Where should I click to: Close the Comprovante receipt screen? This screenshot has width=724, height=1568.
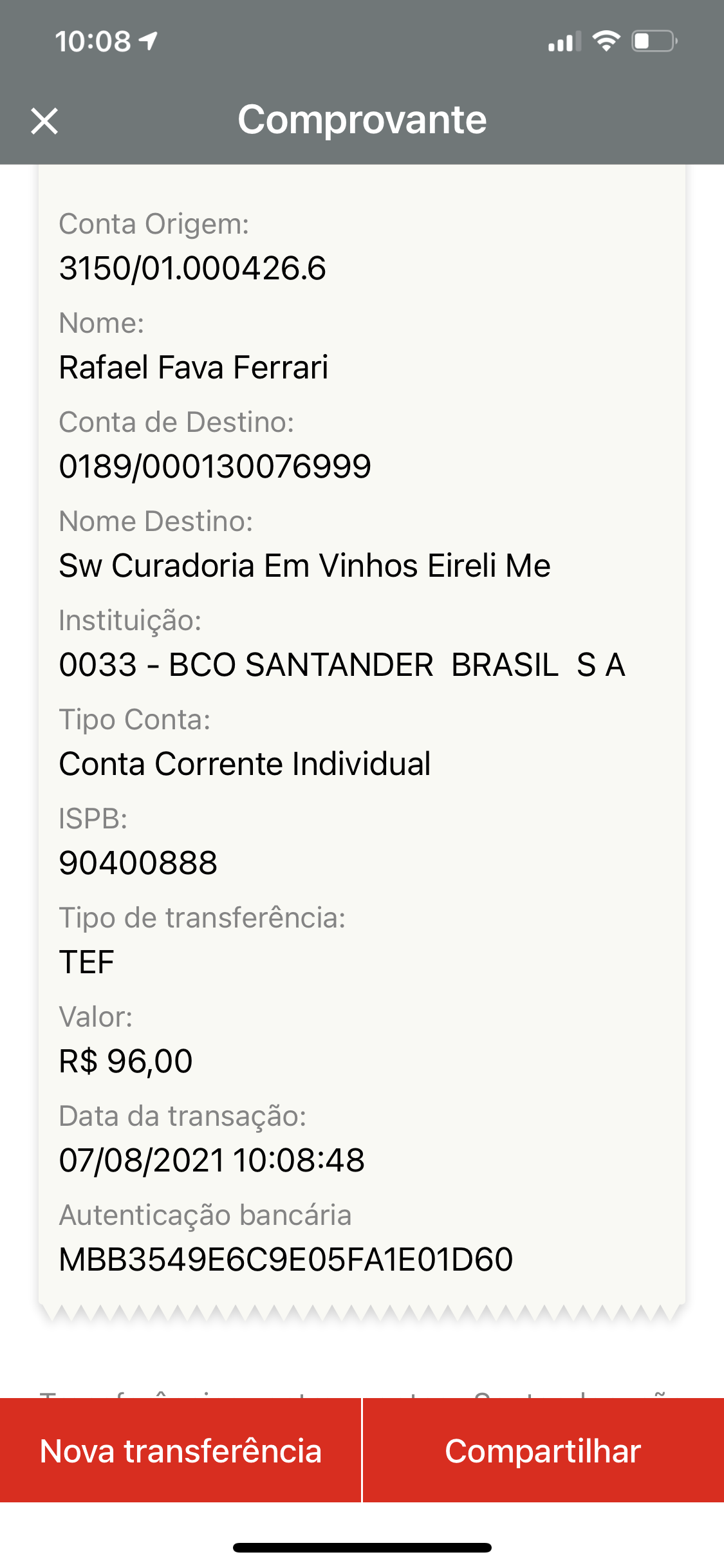[44, 121]
